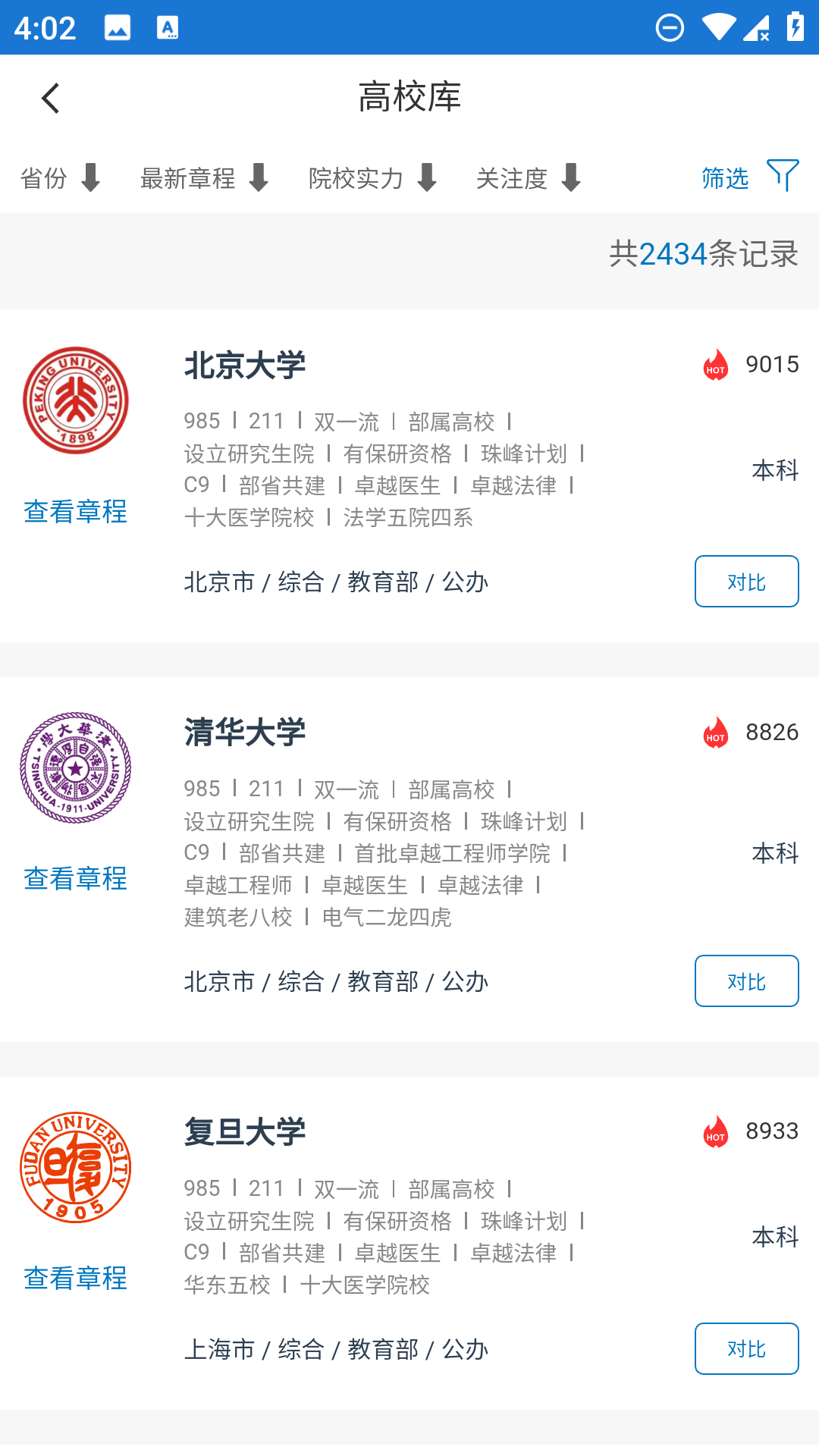The image size is (819, 1456).
Task: Tap the 高校库 title bar
Action: [x=409, y=98]
